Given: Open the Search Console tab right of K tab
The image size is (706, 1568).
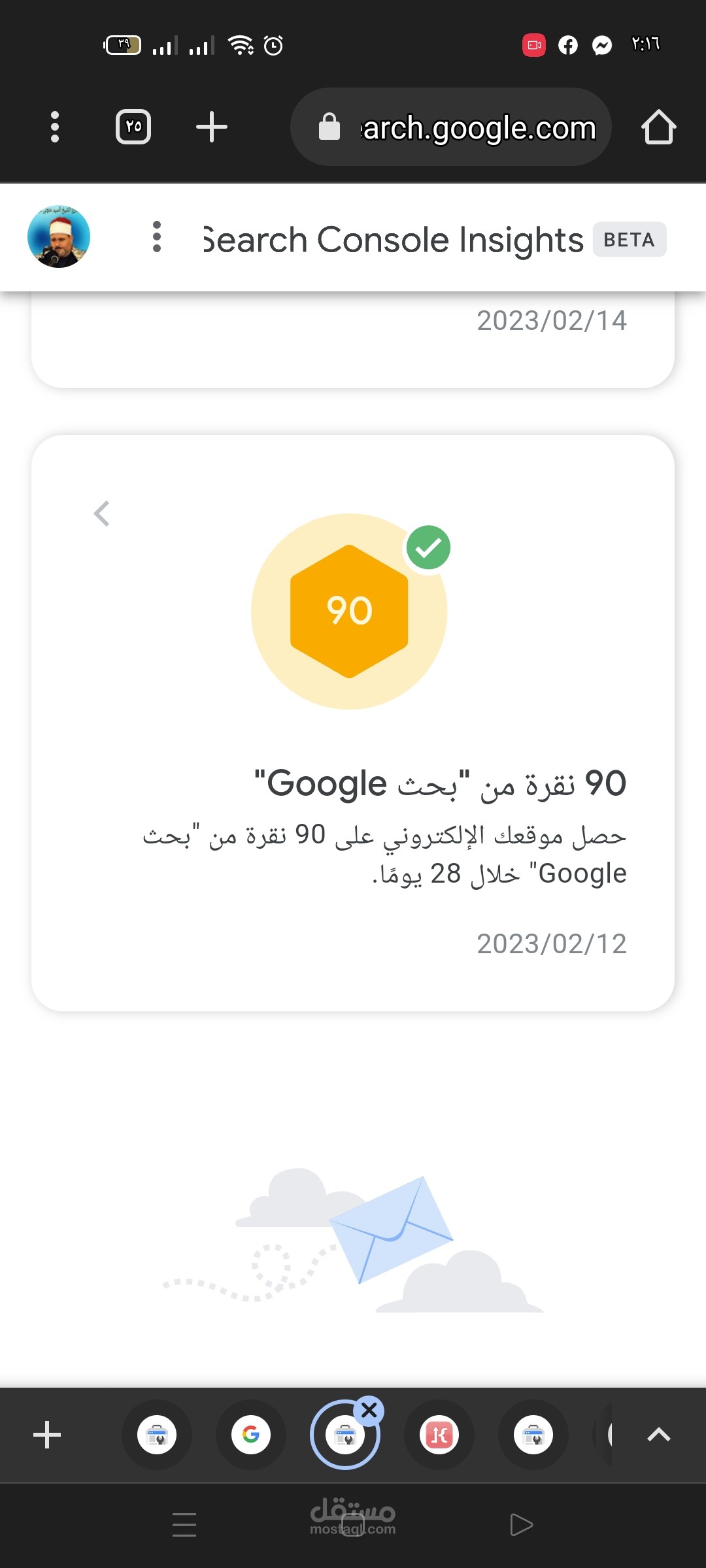Looking at the screenshot, I should point(533,1435).
